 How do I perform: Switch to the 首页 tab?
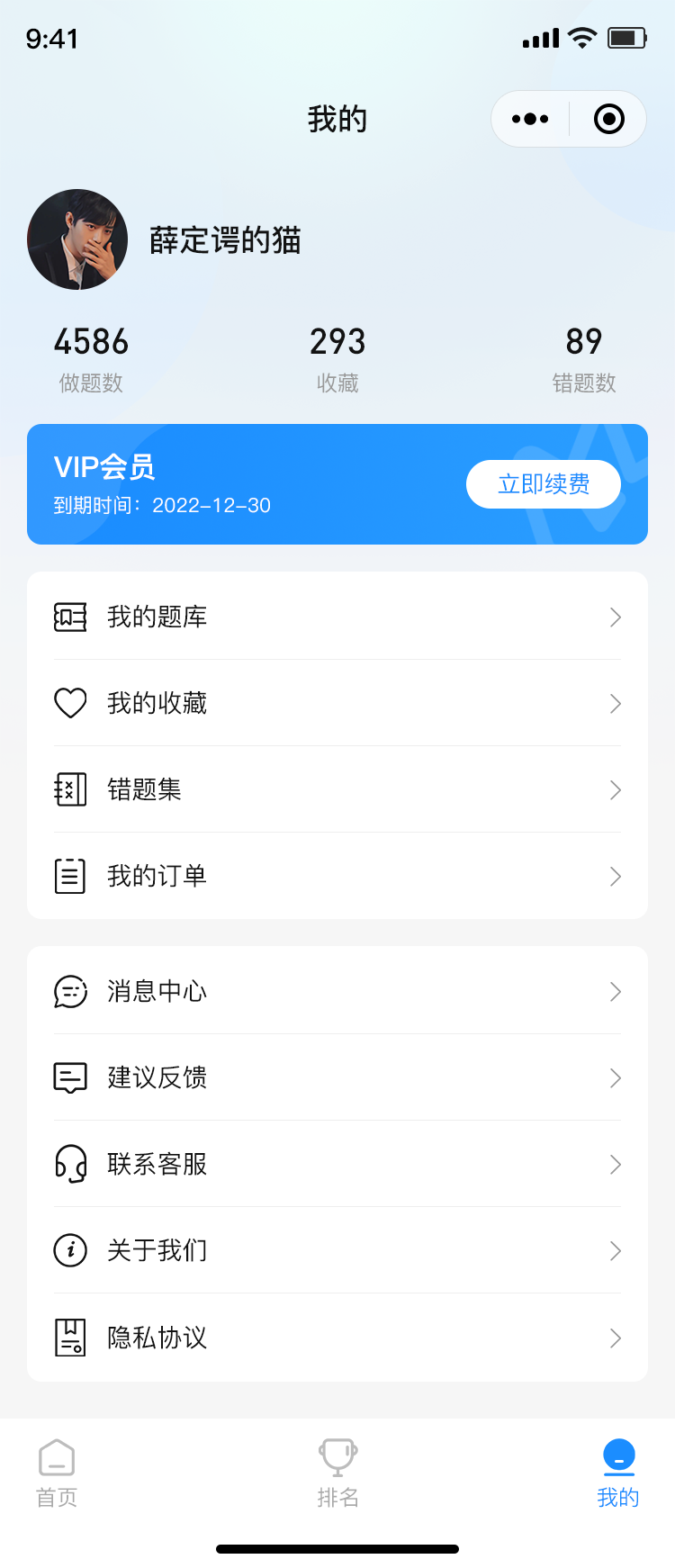(57, 1473)
